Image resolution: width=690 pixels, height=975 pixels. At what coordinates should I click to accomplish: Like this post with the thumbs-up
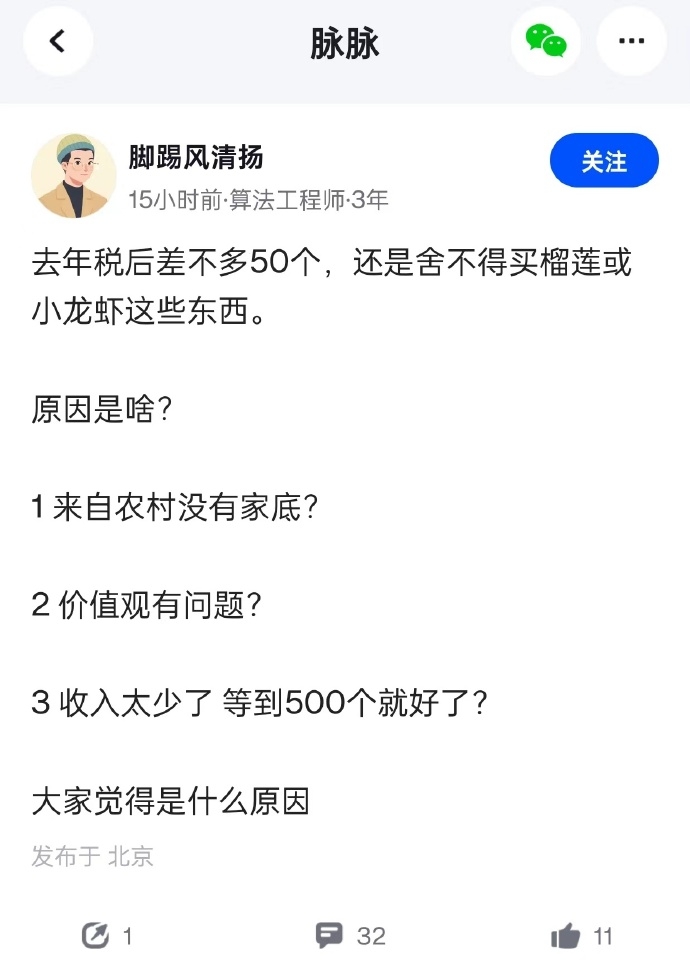coord(565,936)
